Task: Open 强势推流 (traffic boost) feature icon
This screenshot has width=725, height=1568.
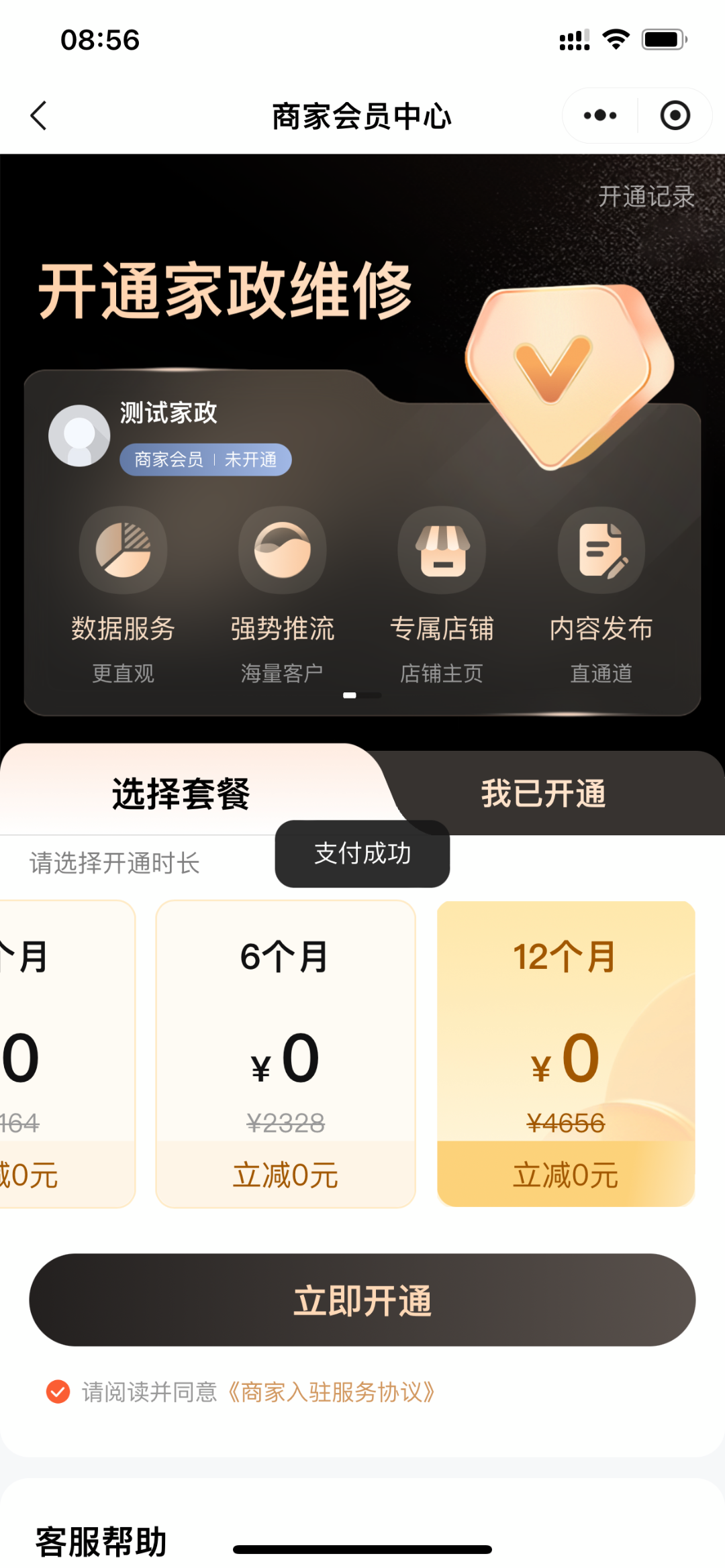Action: pos(282,550)
